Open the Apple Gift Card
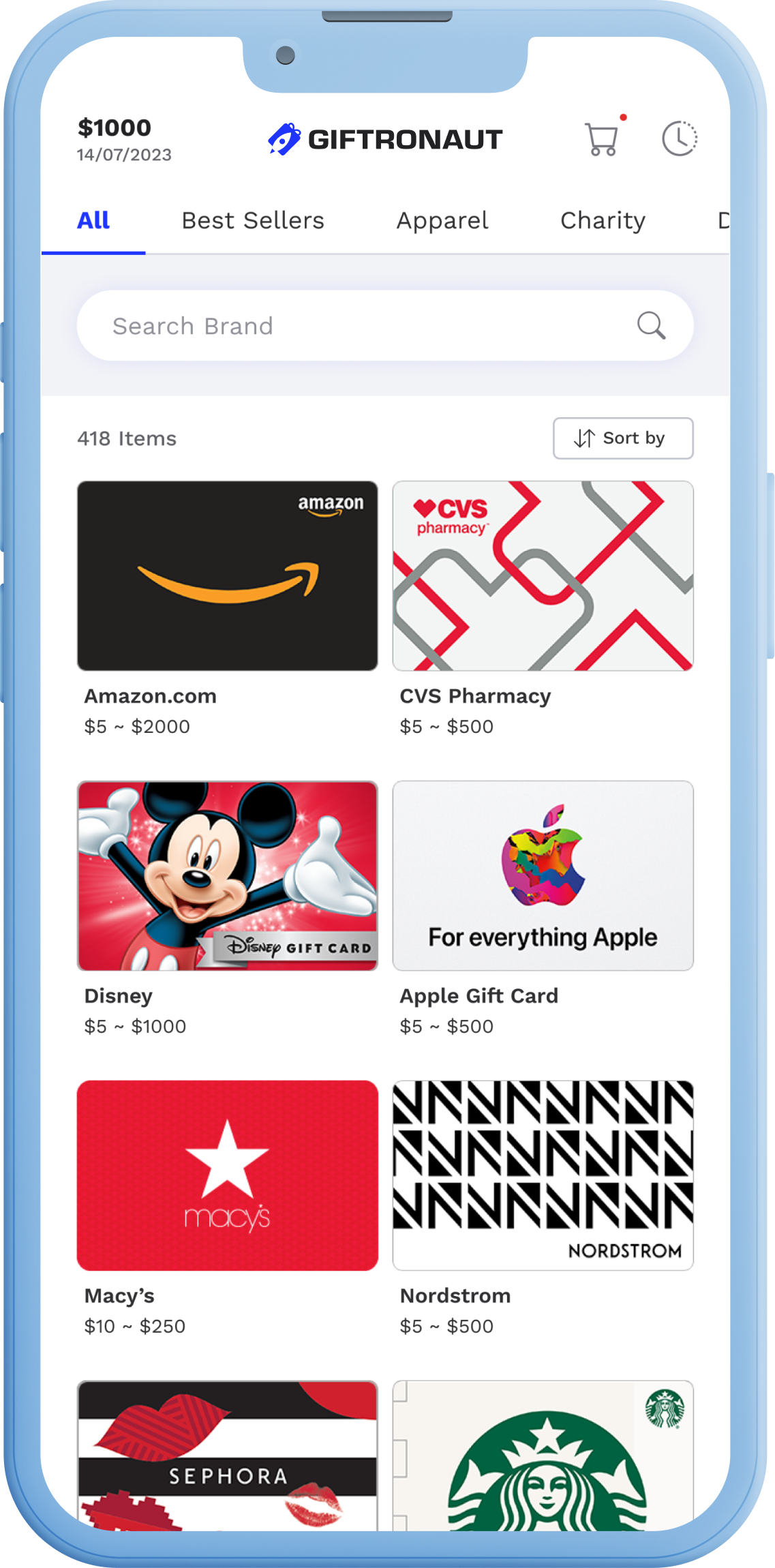The height and width of the screenshot is (1568, 775). coord(543,876)
